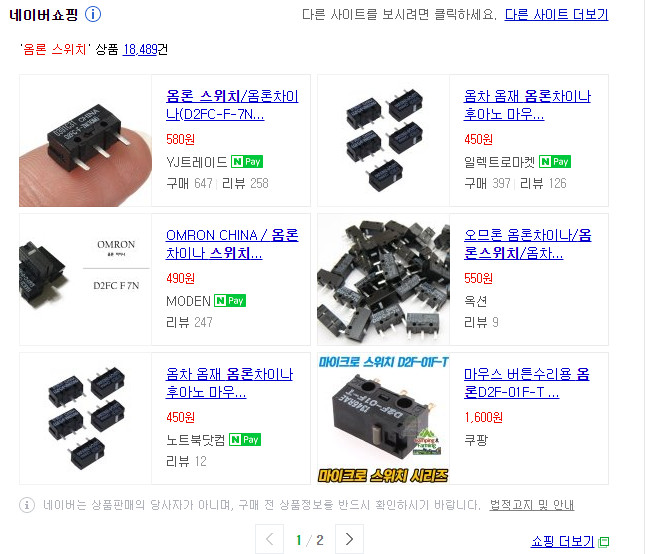
Task: Open 일렉트로마켓 450원 product title link
Action: coord(527,105)
